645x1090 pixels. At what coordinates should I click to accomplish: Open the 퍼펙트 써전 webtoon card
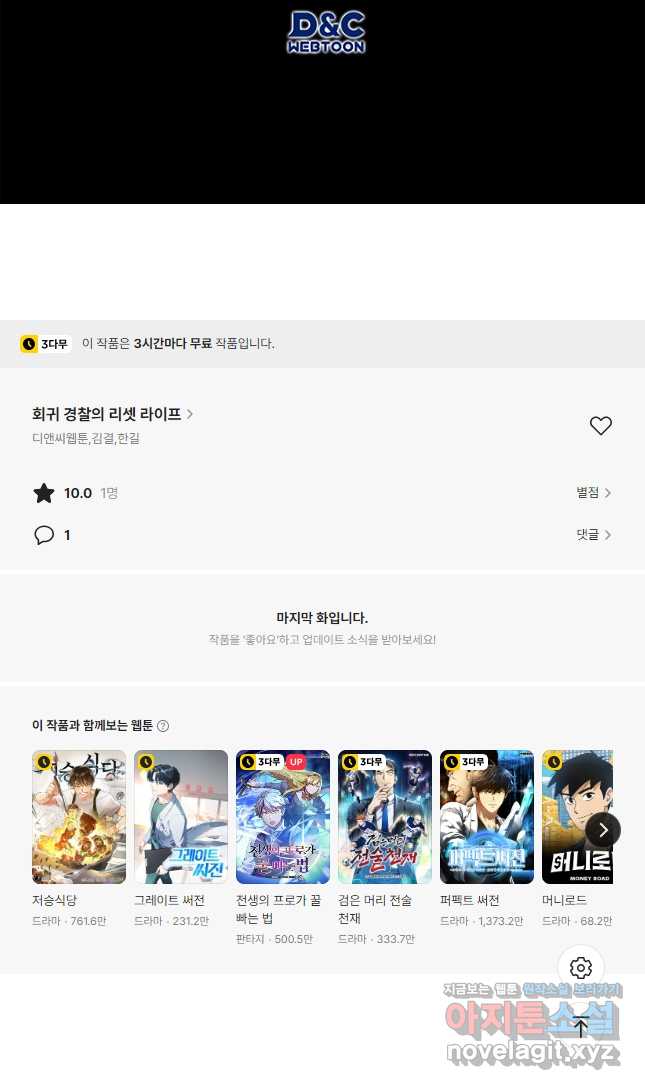[487, 817]
